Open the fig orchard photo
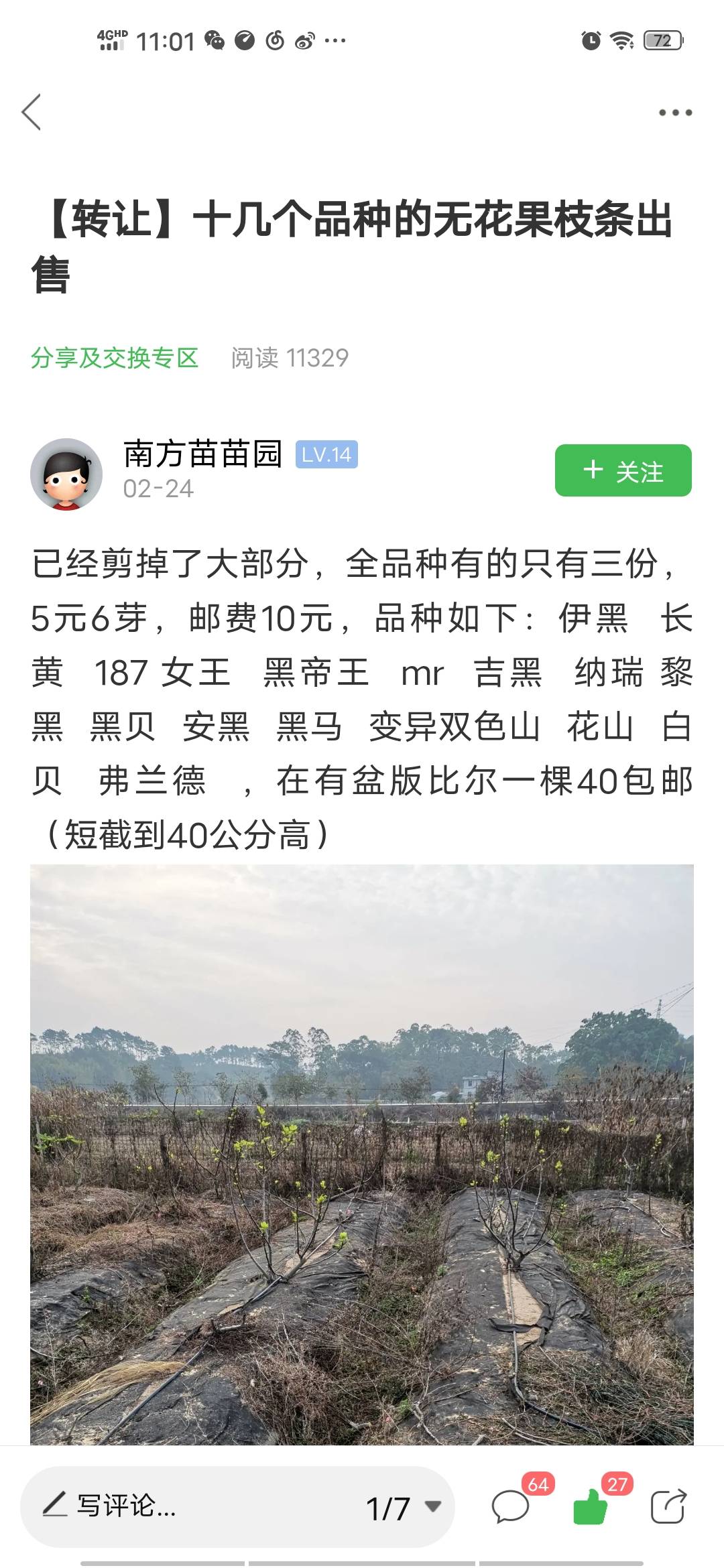724x1568 pixels. tap(362, 1154)
